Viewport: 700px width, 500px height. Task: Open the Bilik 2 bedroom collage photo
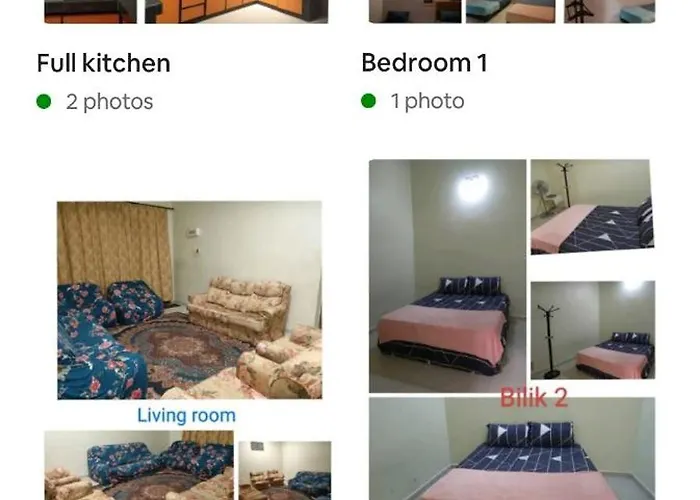coord(511,330)
